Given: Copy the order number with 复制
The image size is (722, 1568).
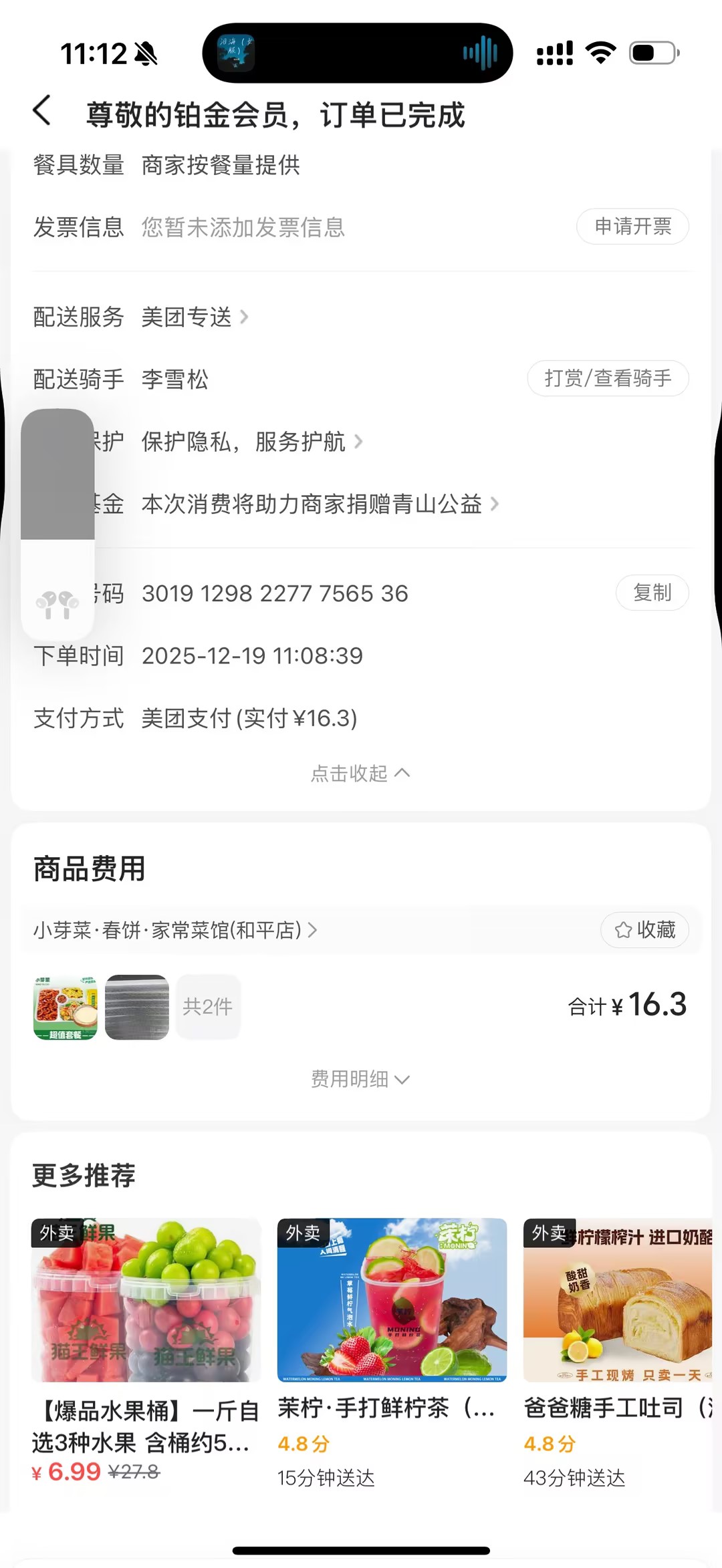Looking at the screenshot, I should [652, 593].
